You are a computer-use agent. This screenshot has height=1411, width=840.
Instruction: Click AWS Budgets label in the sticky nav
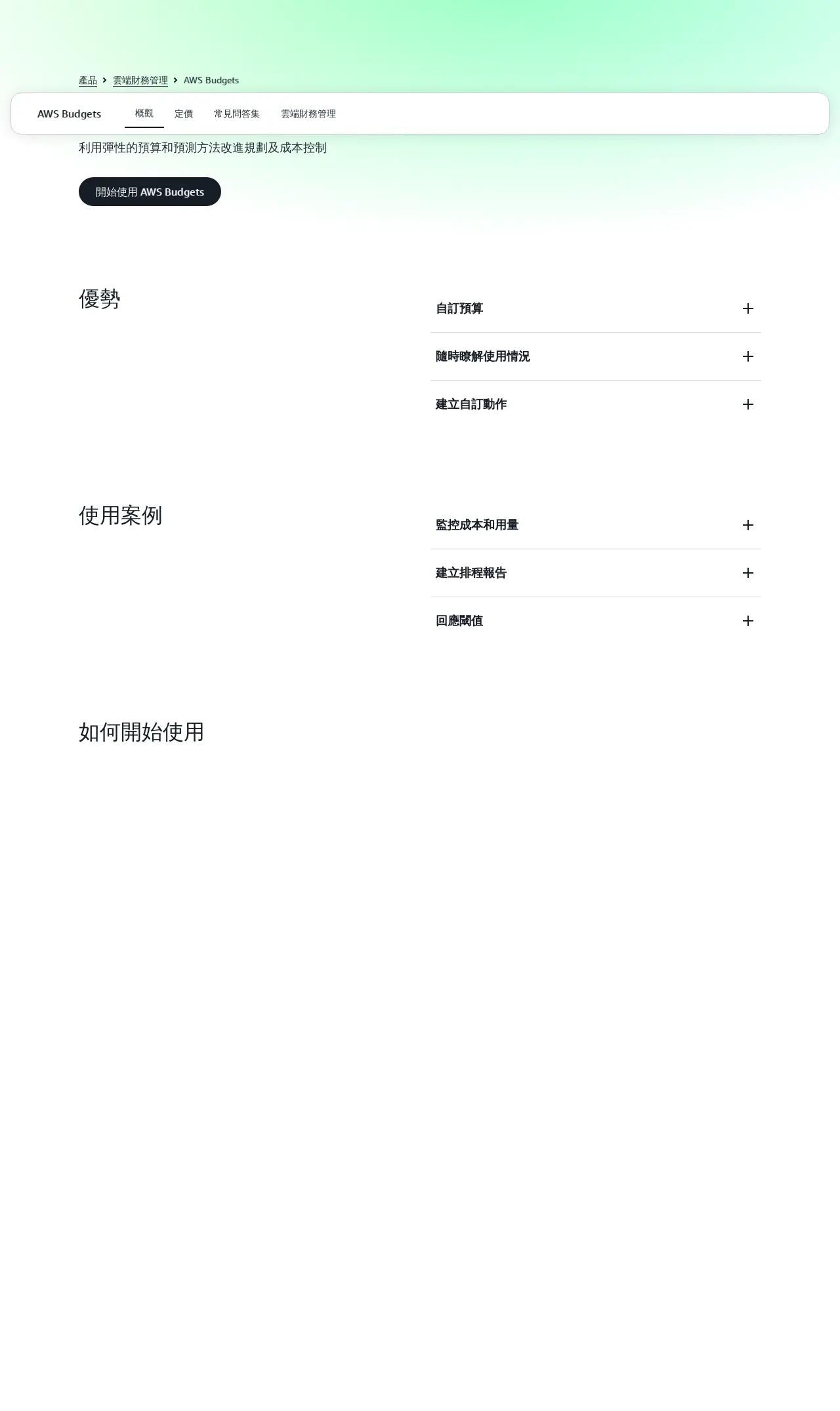70,114
